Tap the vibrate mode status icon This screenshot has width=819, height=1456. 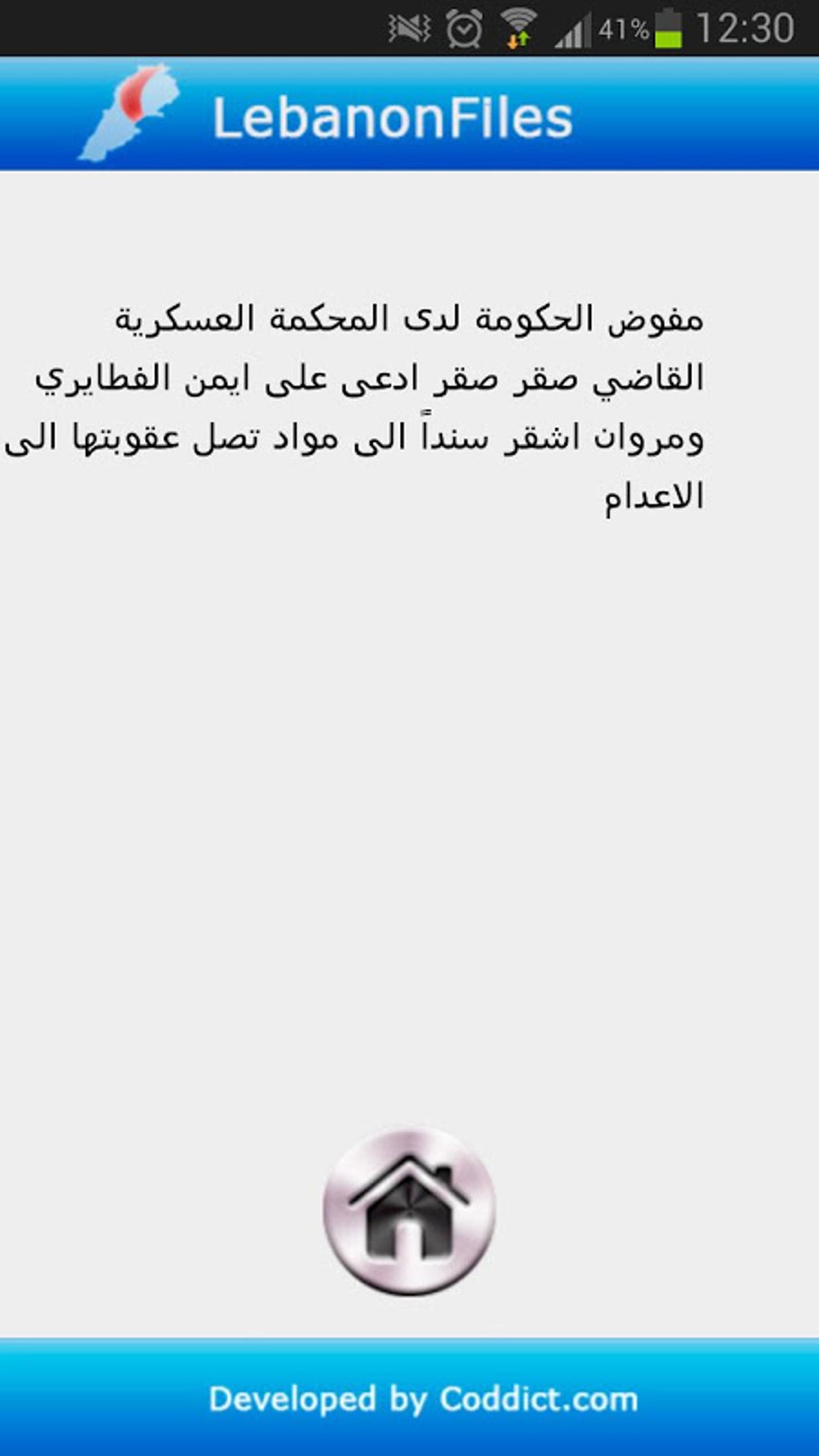(408, 26)
